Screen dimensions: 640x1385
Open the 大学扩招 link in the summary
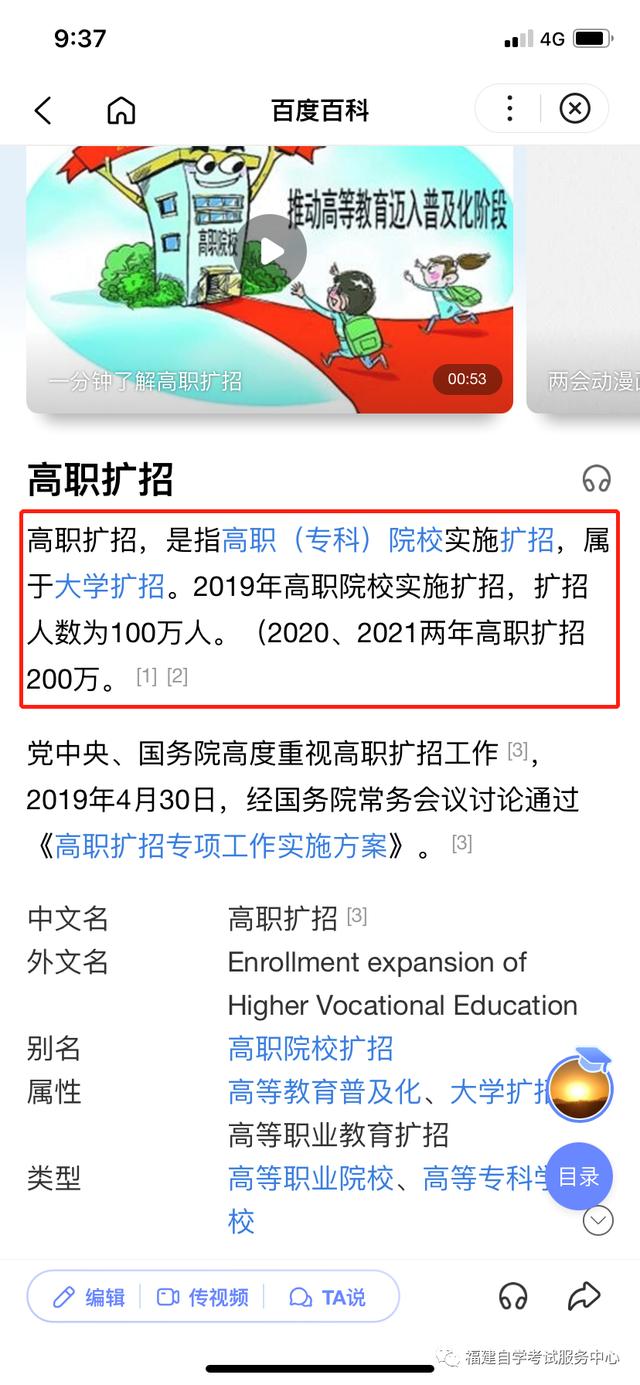[110, 587]
